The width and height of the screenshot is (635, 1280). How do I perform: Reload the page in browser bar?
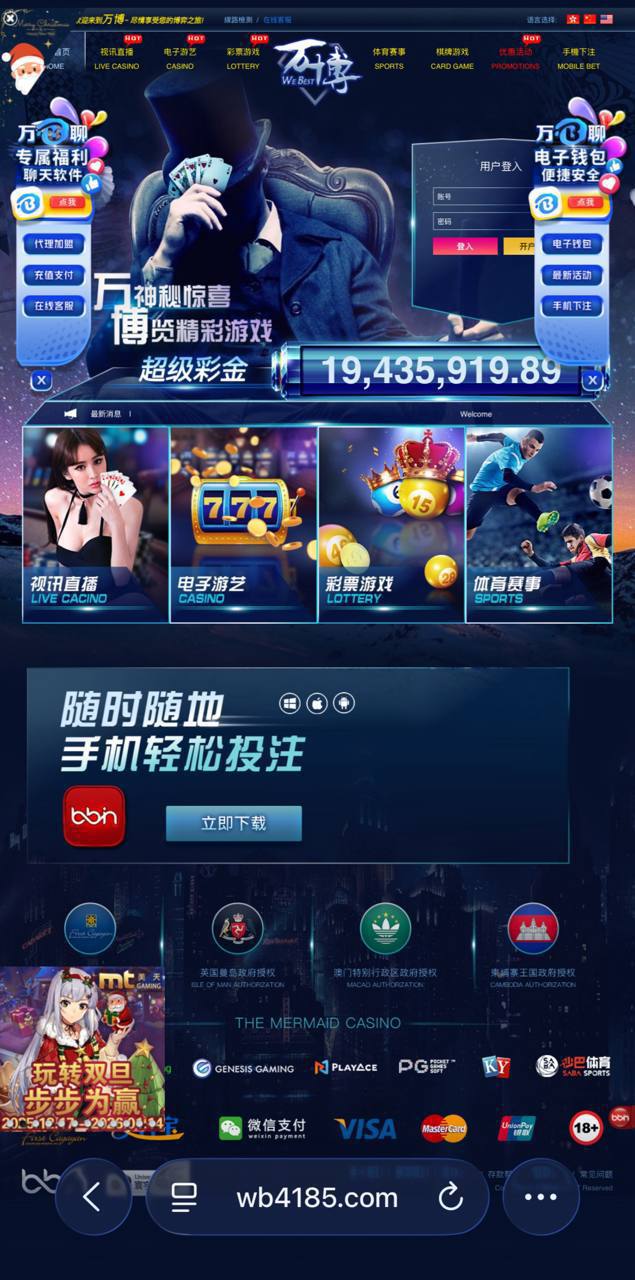[451, 1196]
